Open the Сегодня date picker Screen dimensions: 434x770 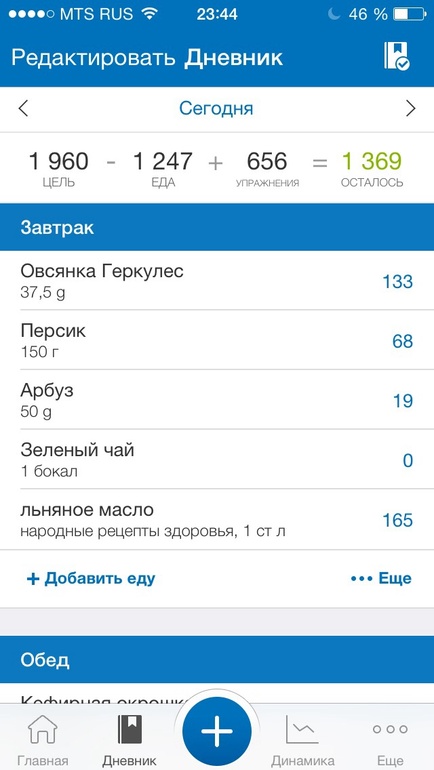click(216, 108)
